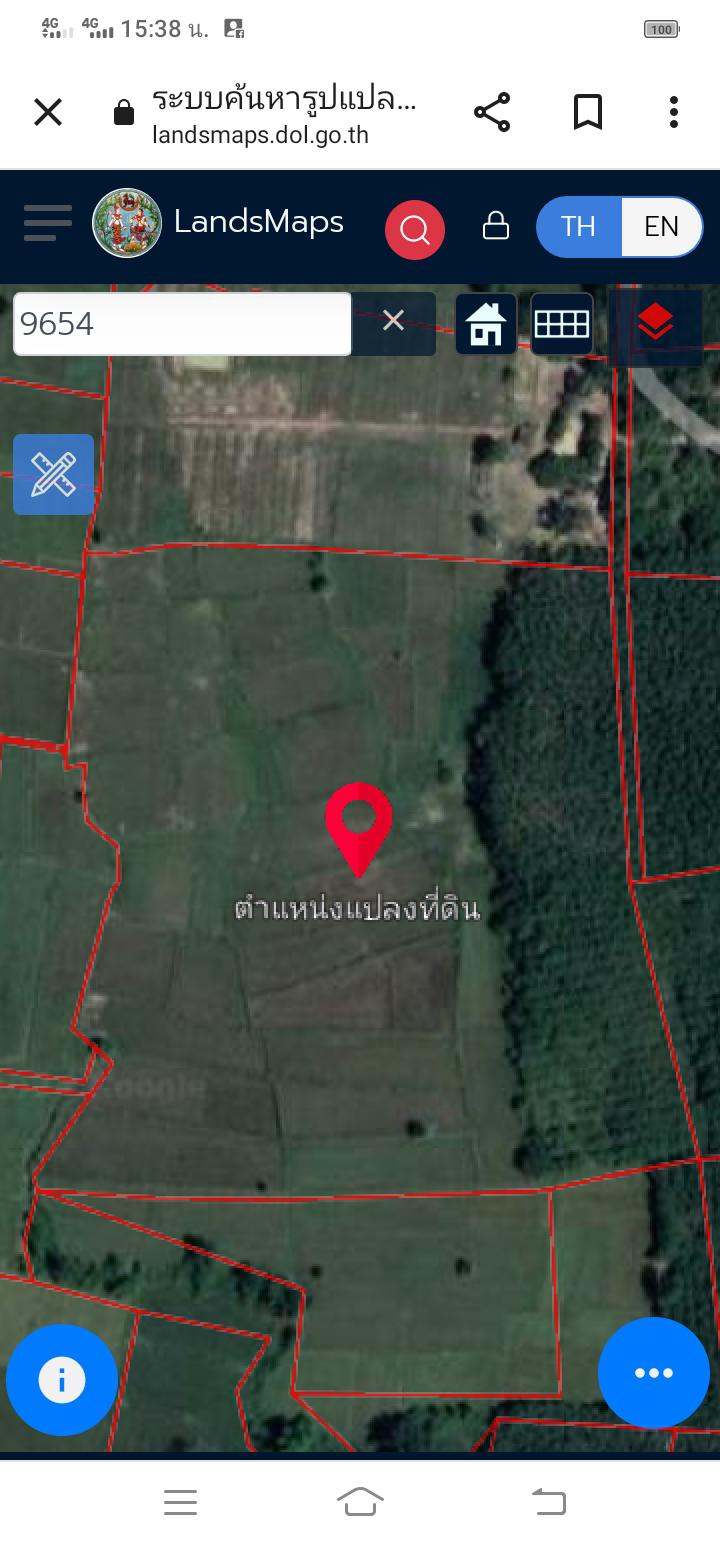Viewport: 720px width, 1544px height.
Task: Open the LandsMaps hamburger menu
Action: [48, 223]
